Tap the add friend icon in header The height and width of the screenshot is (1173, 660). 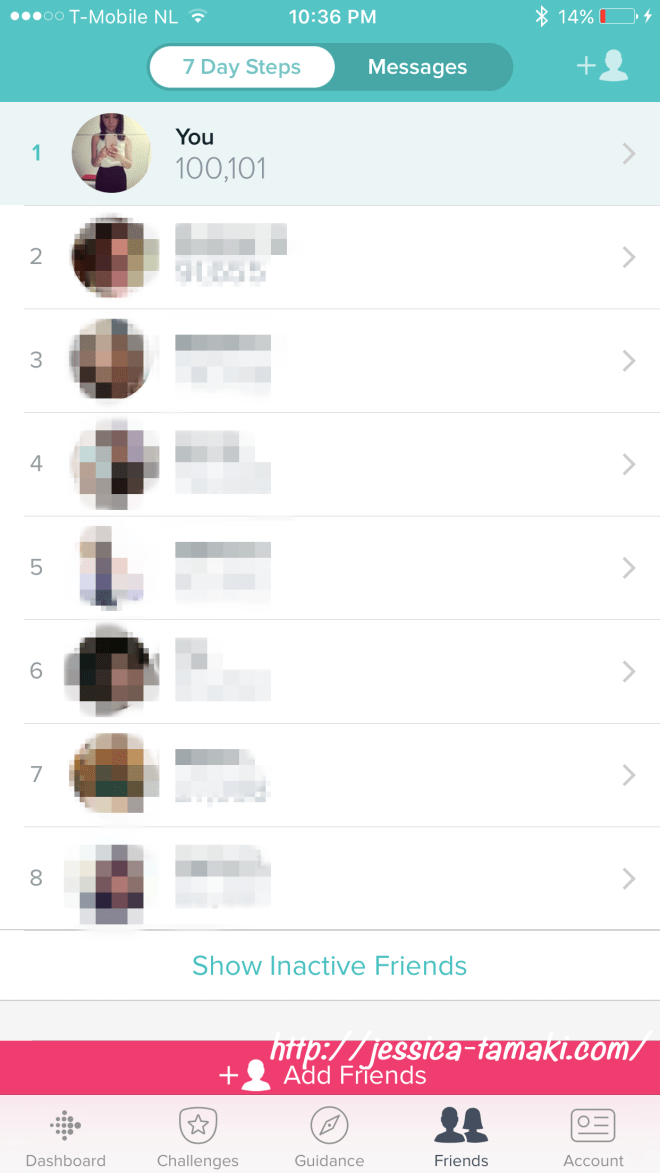(x=602, y=66)
